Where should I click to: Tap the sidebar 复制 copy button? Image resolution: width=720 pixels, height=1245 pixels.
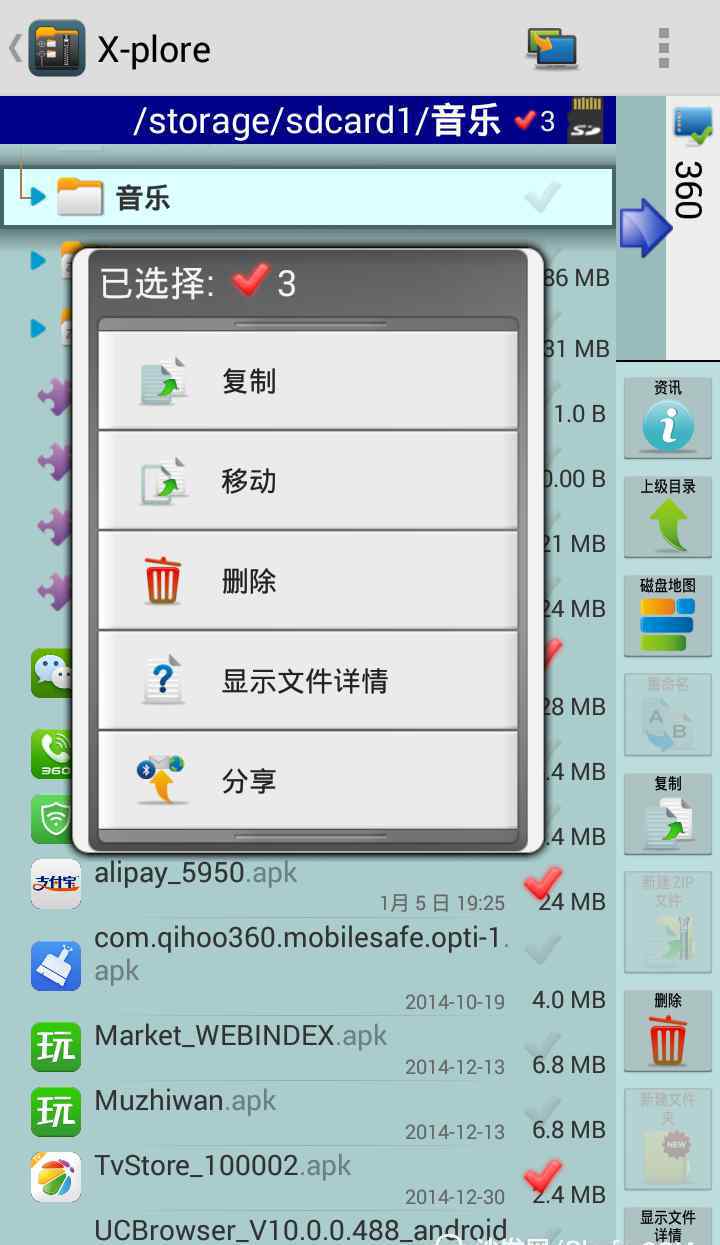click(x=668, y=813)
